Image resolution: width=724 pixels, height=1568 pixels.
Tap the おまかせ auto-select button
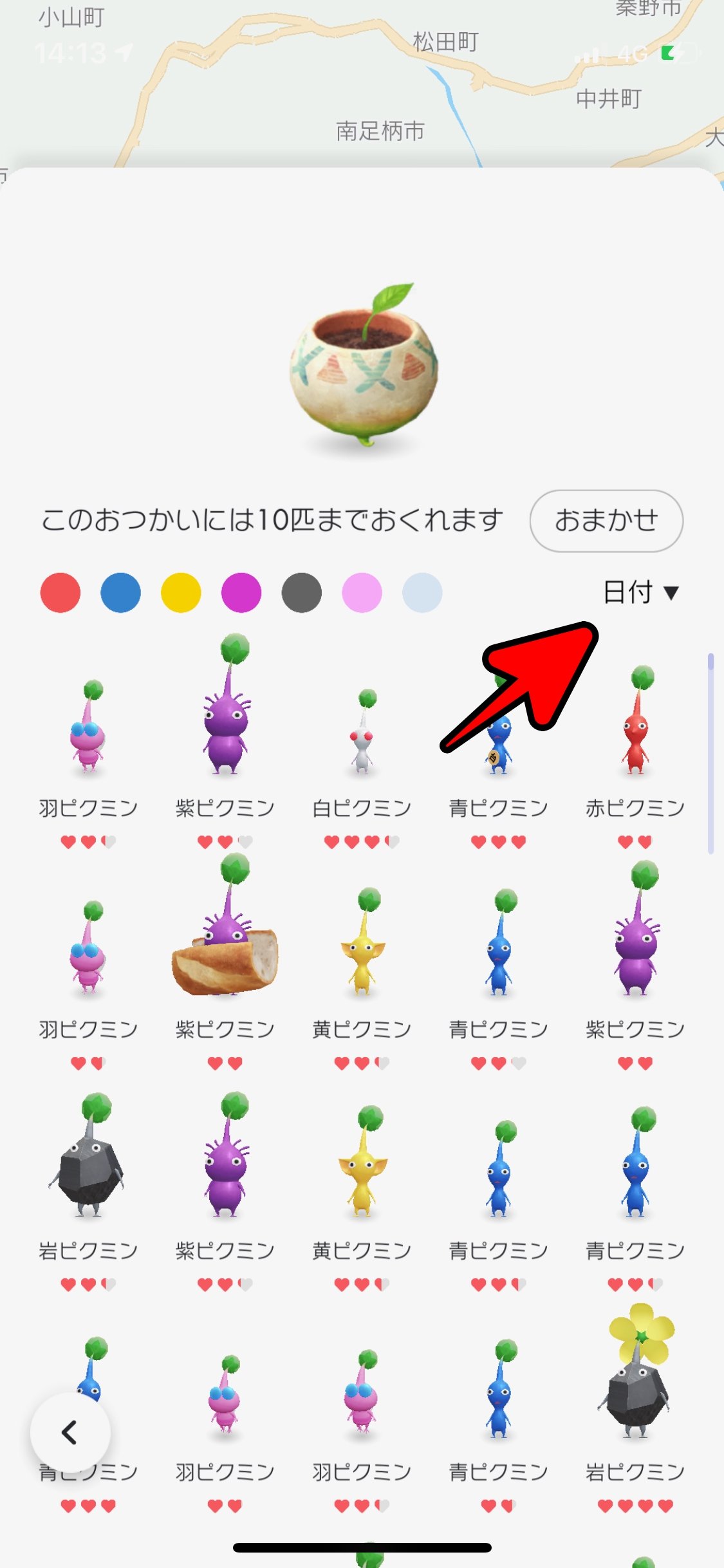coord(606,520)
